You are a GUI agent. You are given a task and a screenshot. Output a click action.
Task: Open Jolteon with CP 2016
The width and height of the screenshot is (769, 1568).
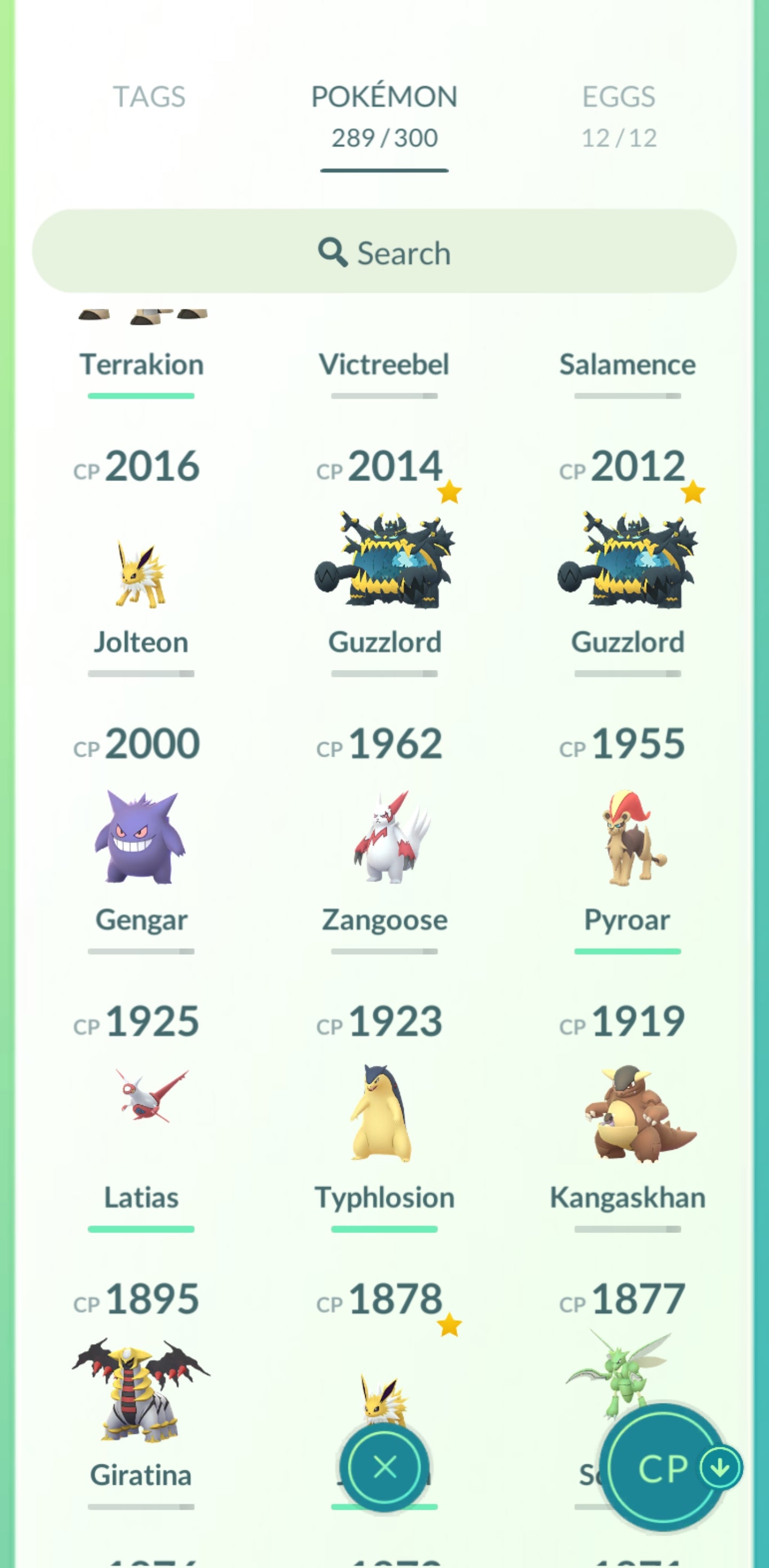click(x=141, y=573)
